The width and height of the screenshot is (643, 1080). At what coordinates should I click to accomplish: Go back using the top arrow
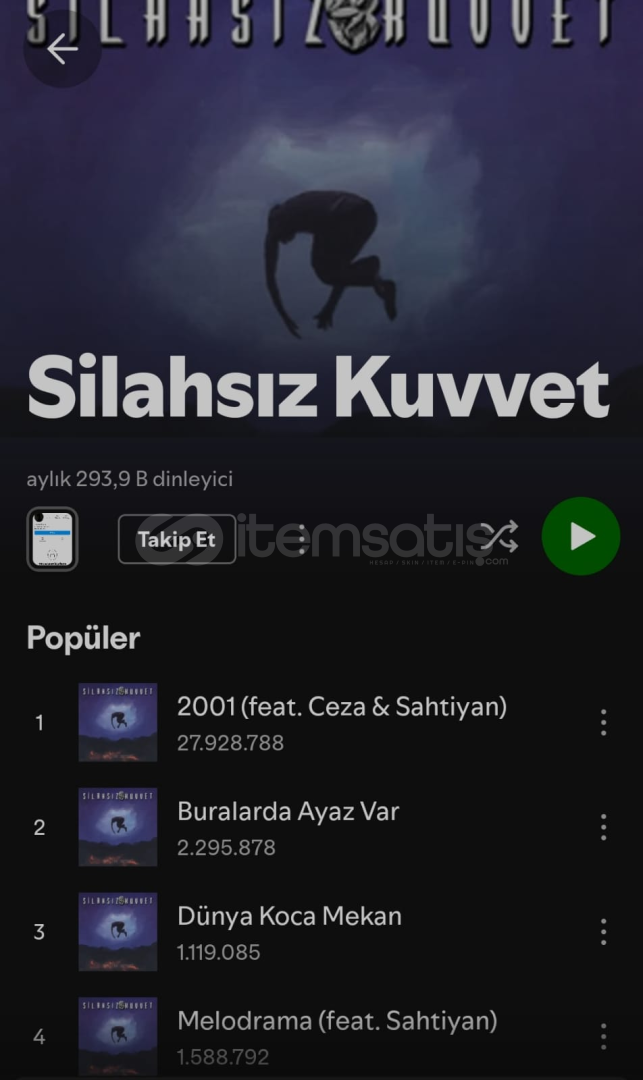[62, 49]
